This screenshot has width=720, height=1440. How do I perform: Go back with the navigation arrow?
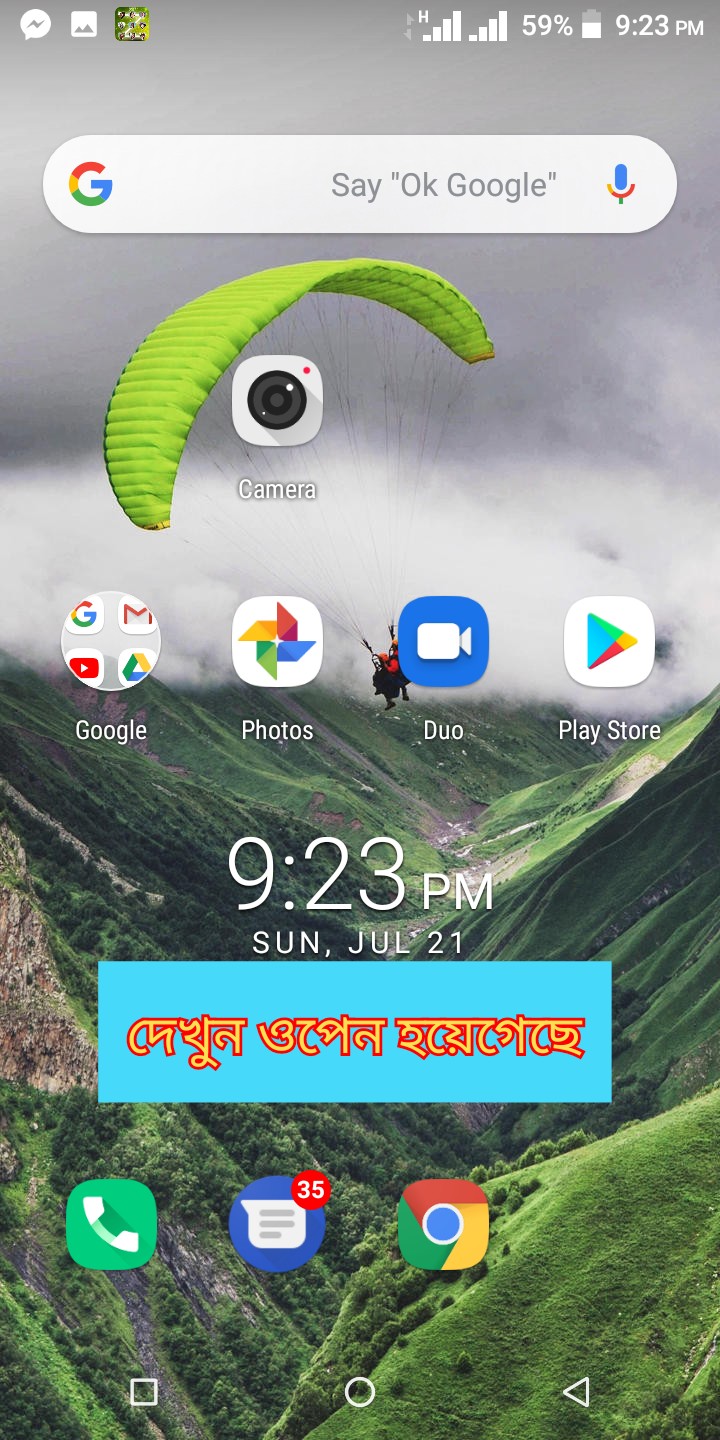[x=576, y=1392]
